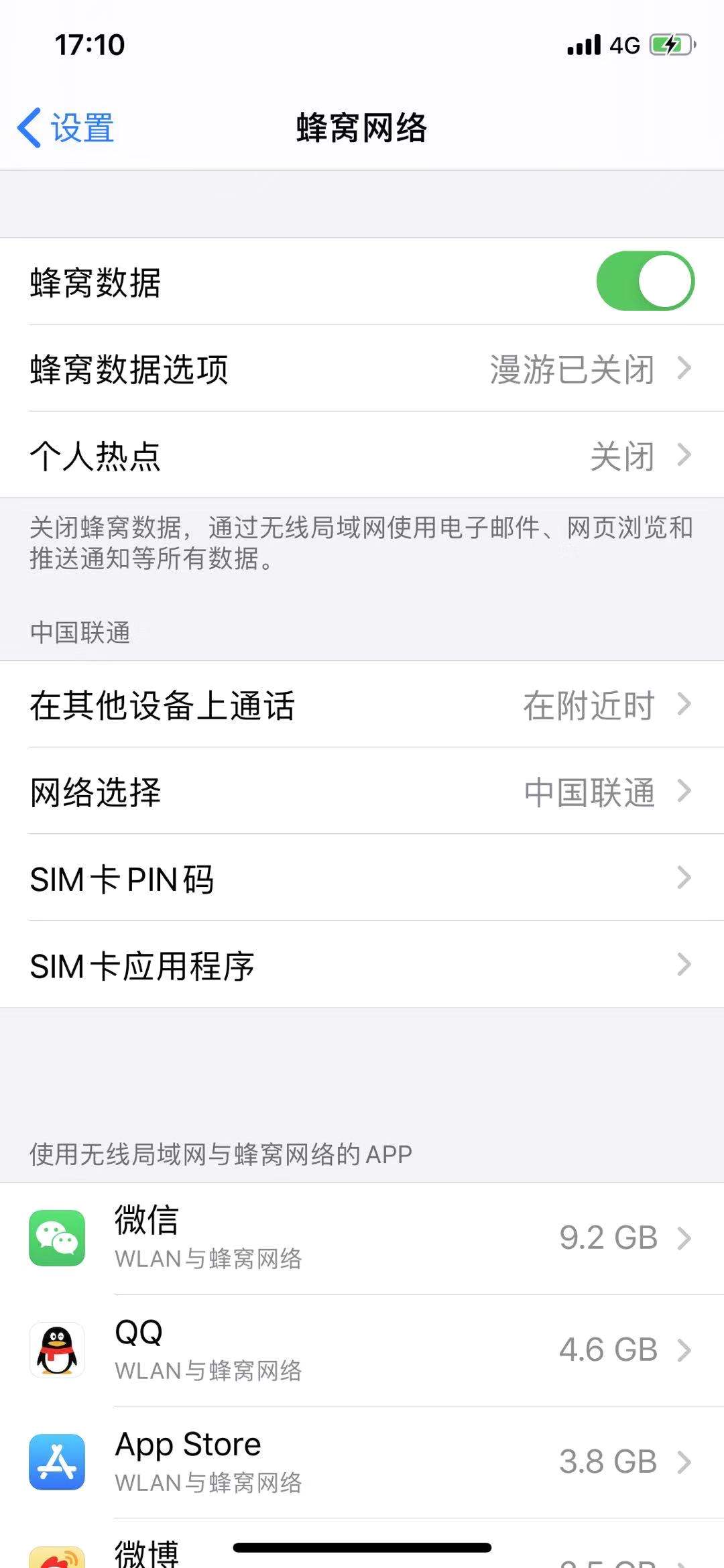Open QQ data usage settings
Viewport: 724px width, 1568px height.
coord(362,1349)
